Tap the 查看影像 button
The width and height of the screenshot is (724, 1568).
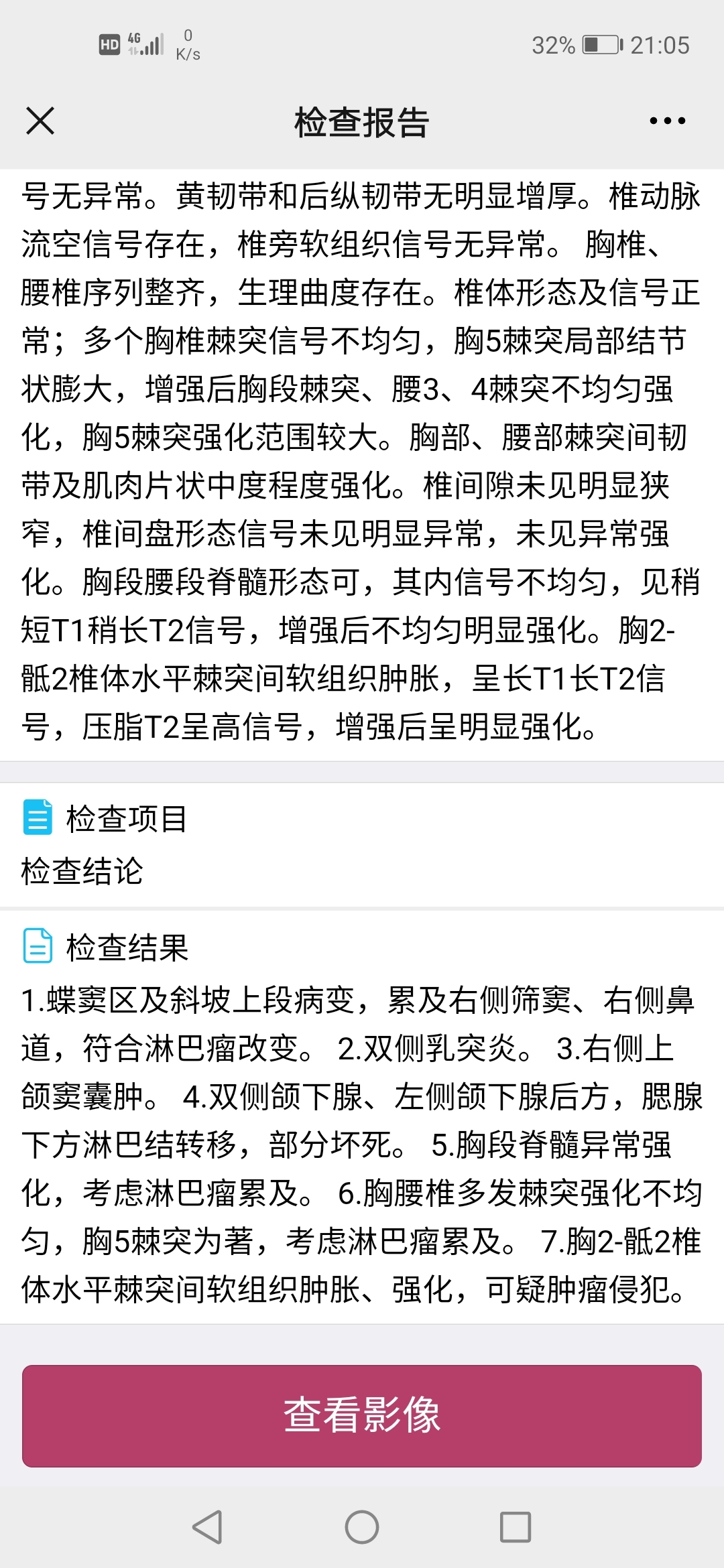[362, 1415]
